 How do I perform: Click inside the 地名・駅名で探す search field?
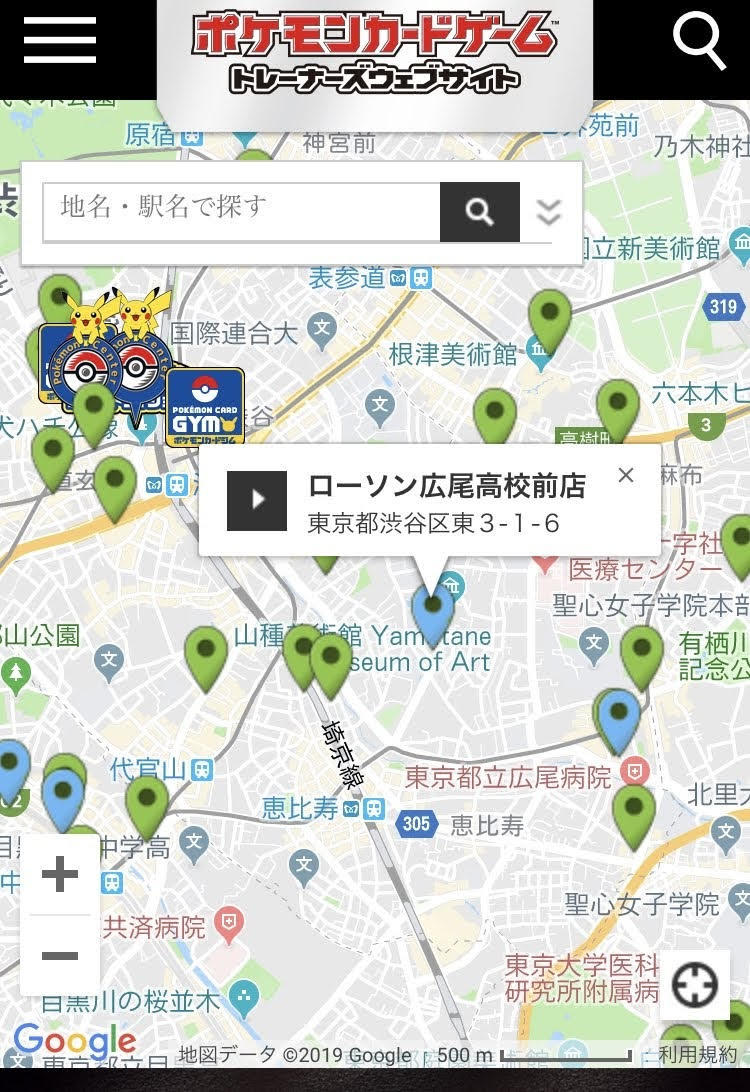pyautogui.click(x=240, y=211)
